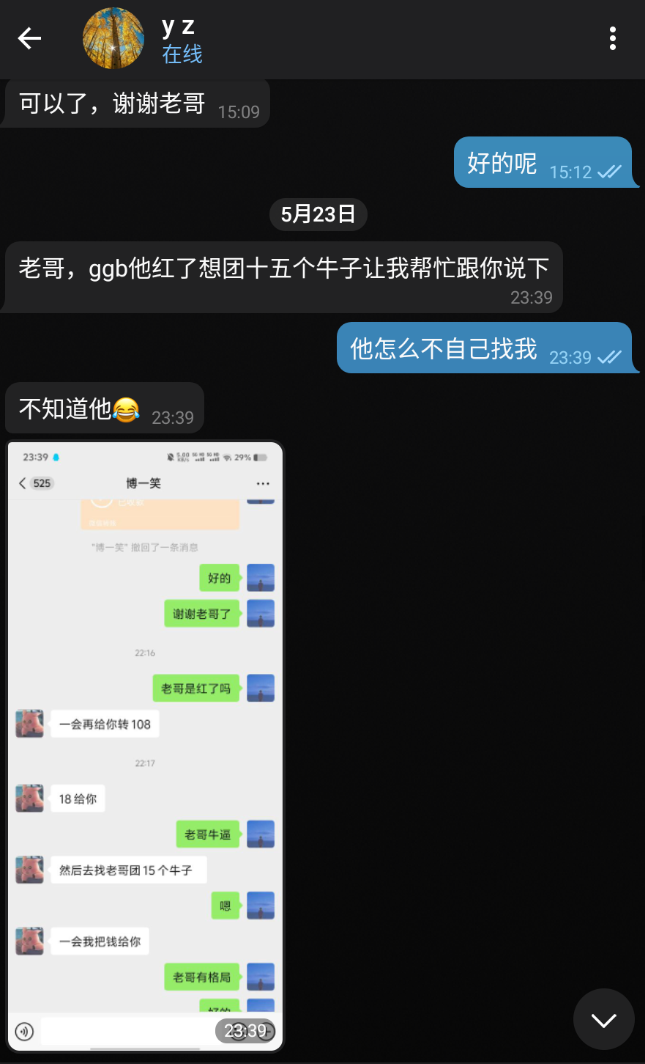
Task: Go back using the top arrow
Action: tap(29, 39)
